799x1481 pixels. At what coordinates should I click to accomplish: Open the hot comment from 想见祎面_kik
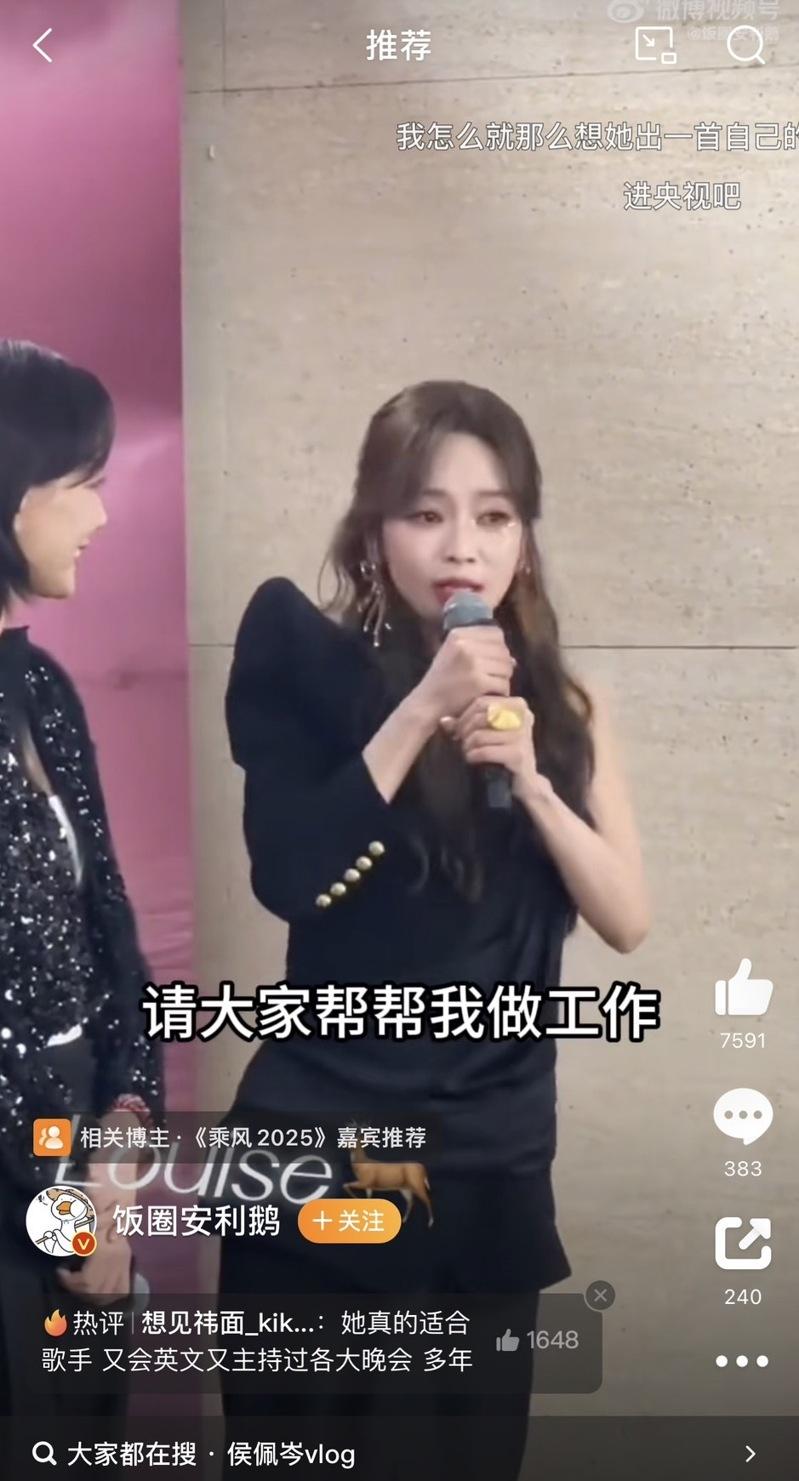tap(260, 1341)
